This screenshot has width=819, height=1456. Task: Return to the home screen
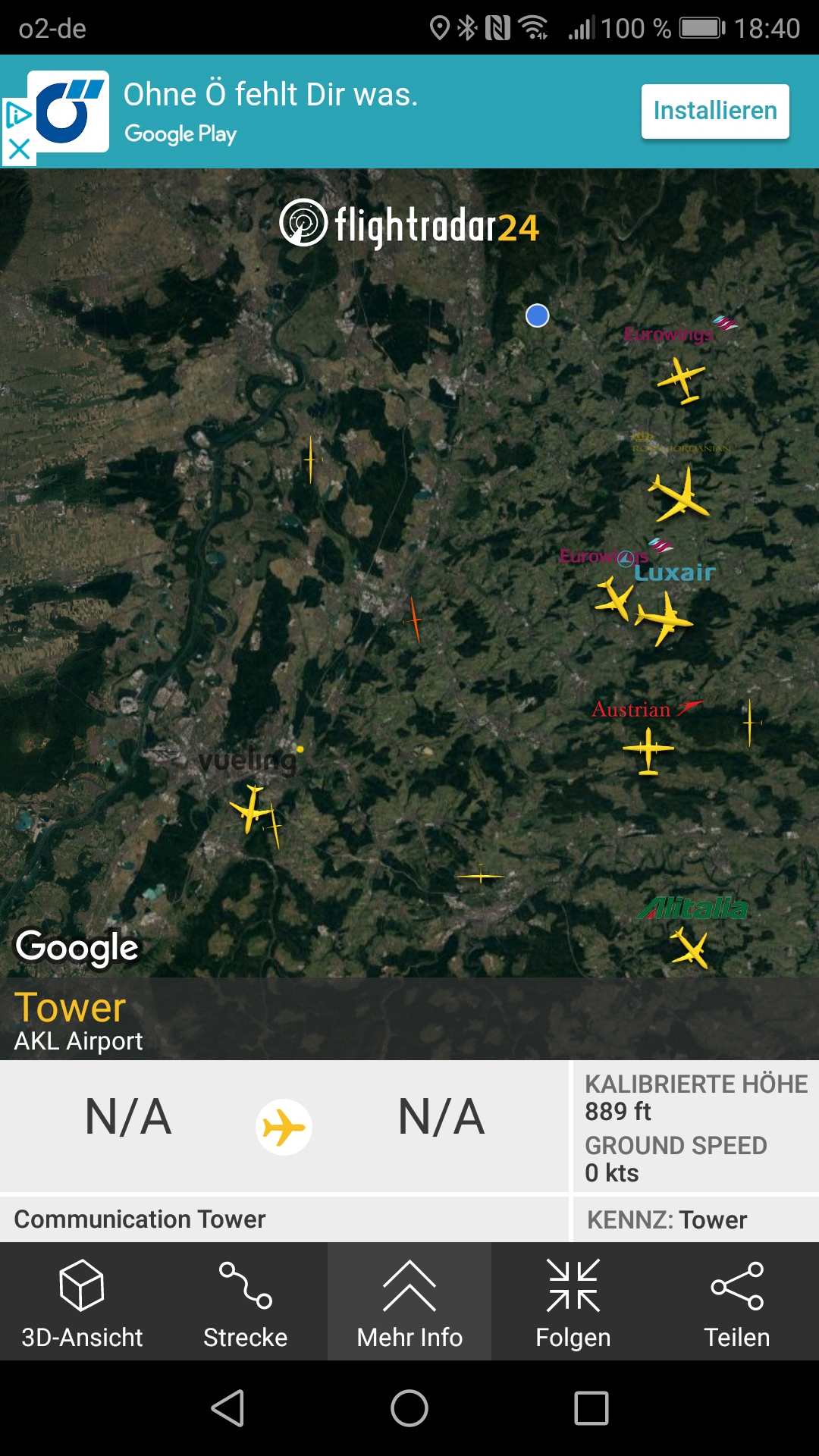click(409, 1408)
